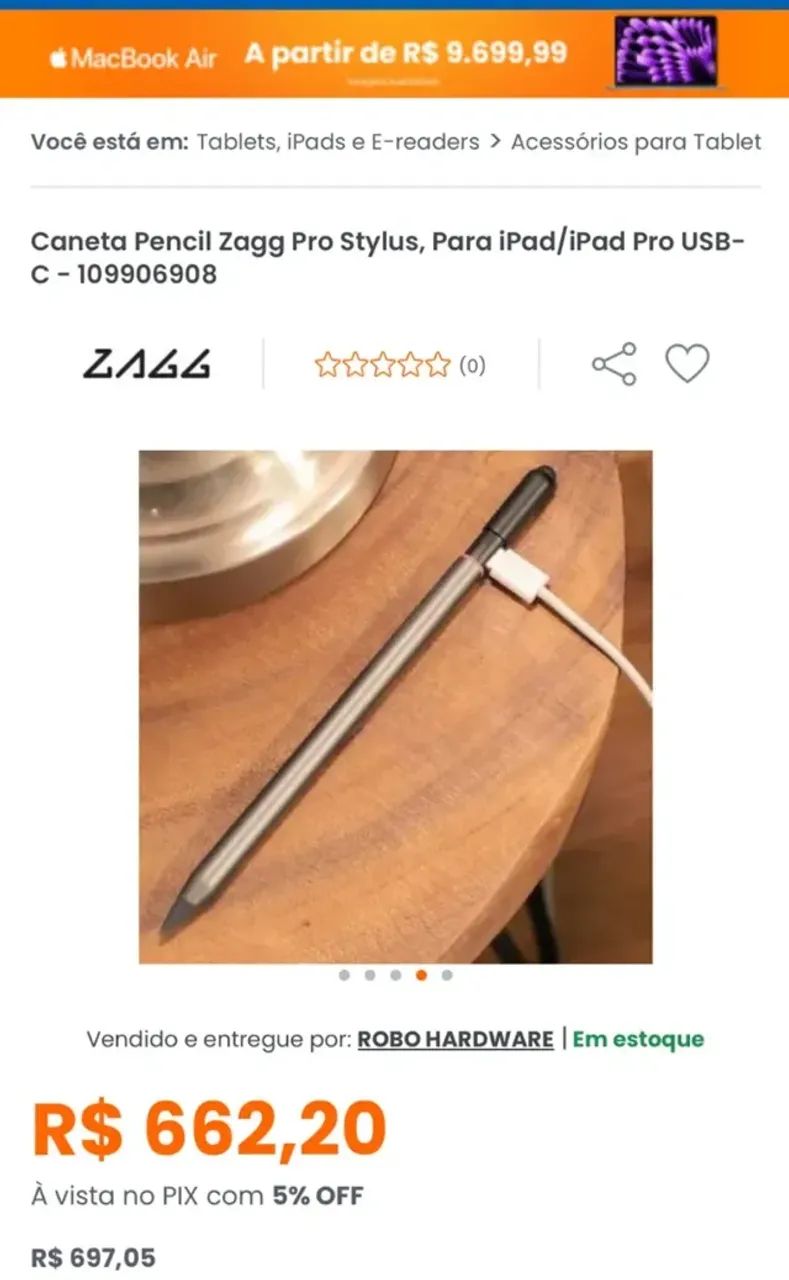Open the MacBook Air promo banner
This screenshot has height=1280, width=789.
(394, 54)
